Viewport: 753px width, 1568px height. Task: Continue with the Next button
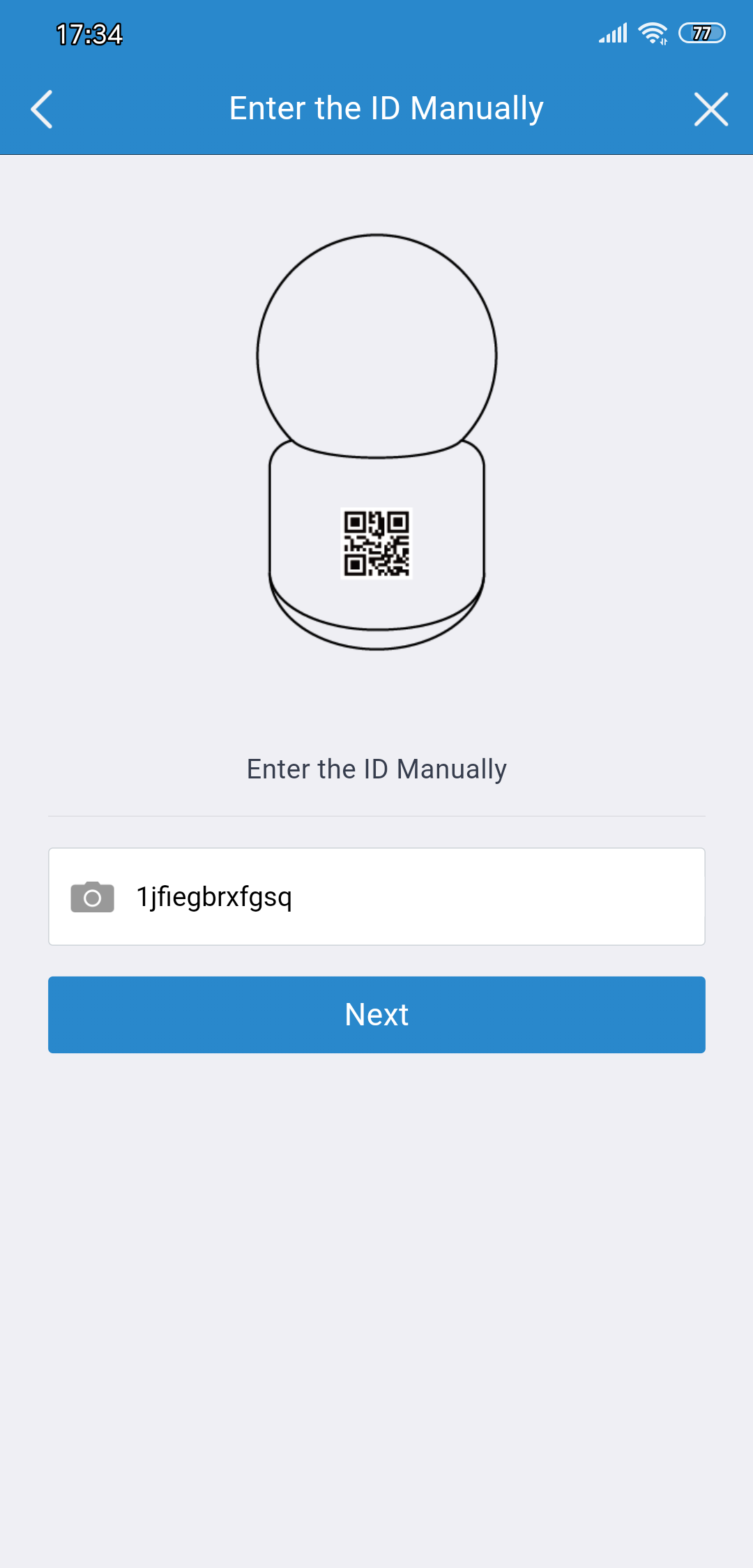coord(376,1014)
